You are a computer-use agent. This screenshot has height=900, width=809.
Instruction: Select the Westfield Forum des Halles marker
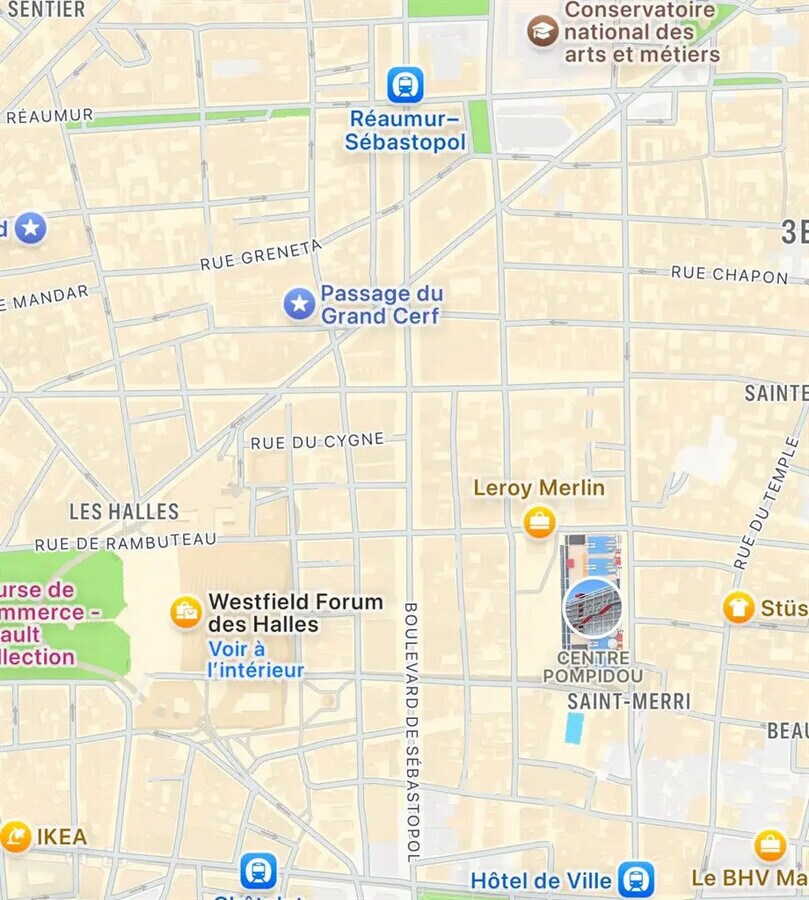coord(186,612)
